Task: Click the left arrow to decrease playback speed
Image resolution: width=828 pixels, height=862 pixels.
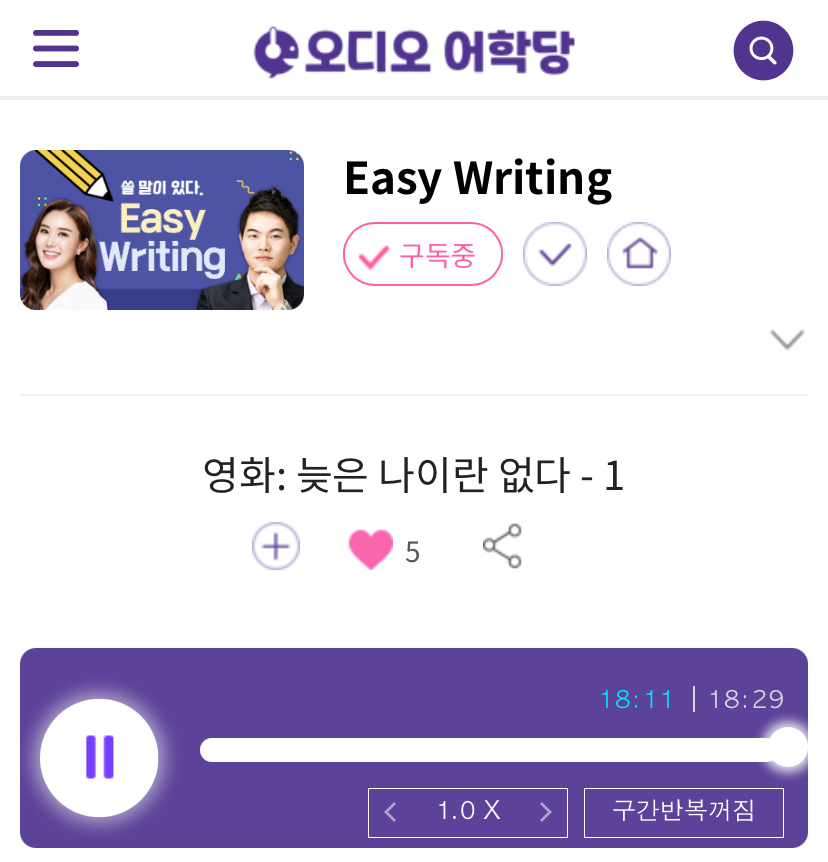Action: [x=390, y=813]
